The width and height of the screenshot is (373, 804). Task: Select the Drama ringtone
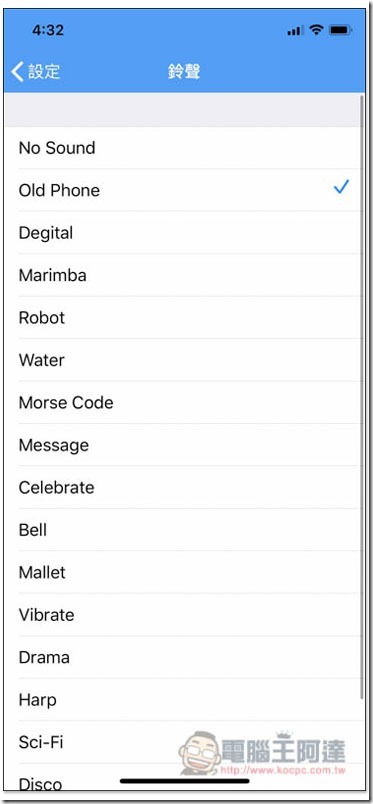click(184, 657)
